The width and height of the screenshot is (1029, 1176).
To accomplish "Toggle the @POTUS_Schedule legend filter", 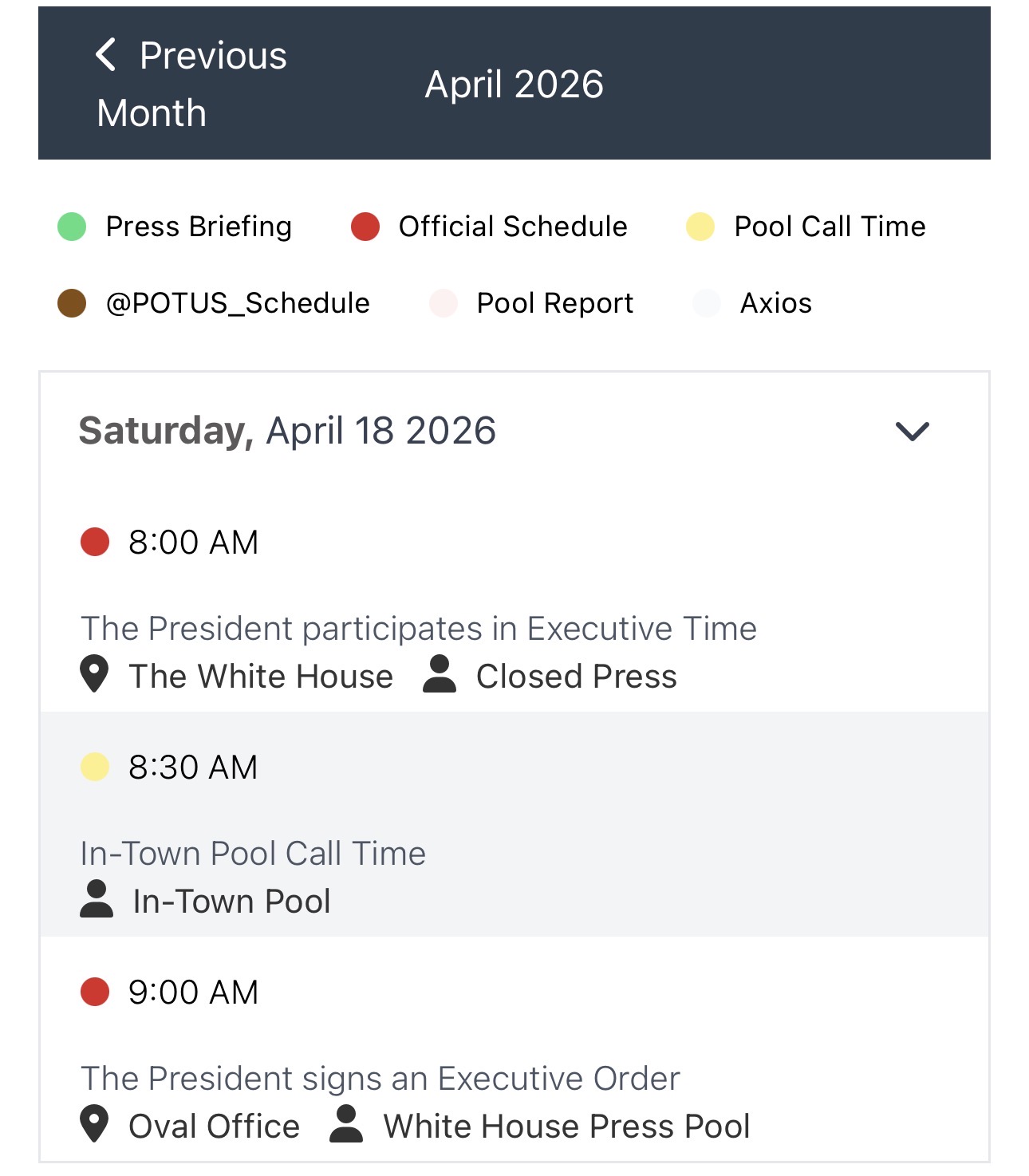I will (x=213, y=303).
